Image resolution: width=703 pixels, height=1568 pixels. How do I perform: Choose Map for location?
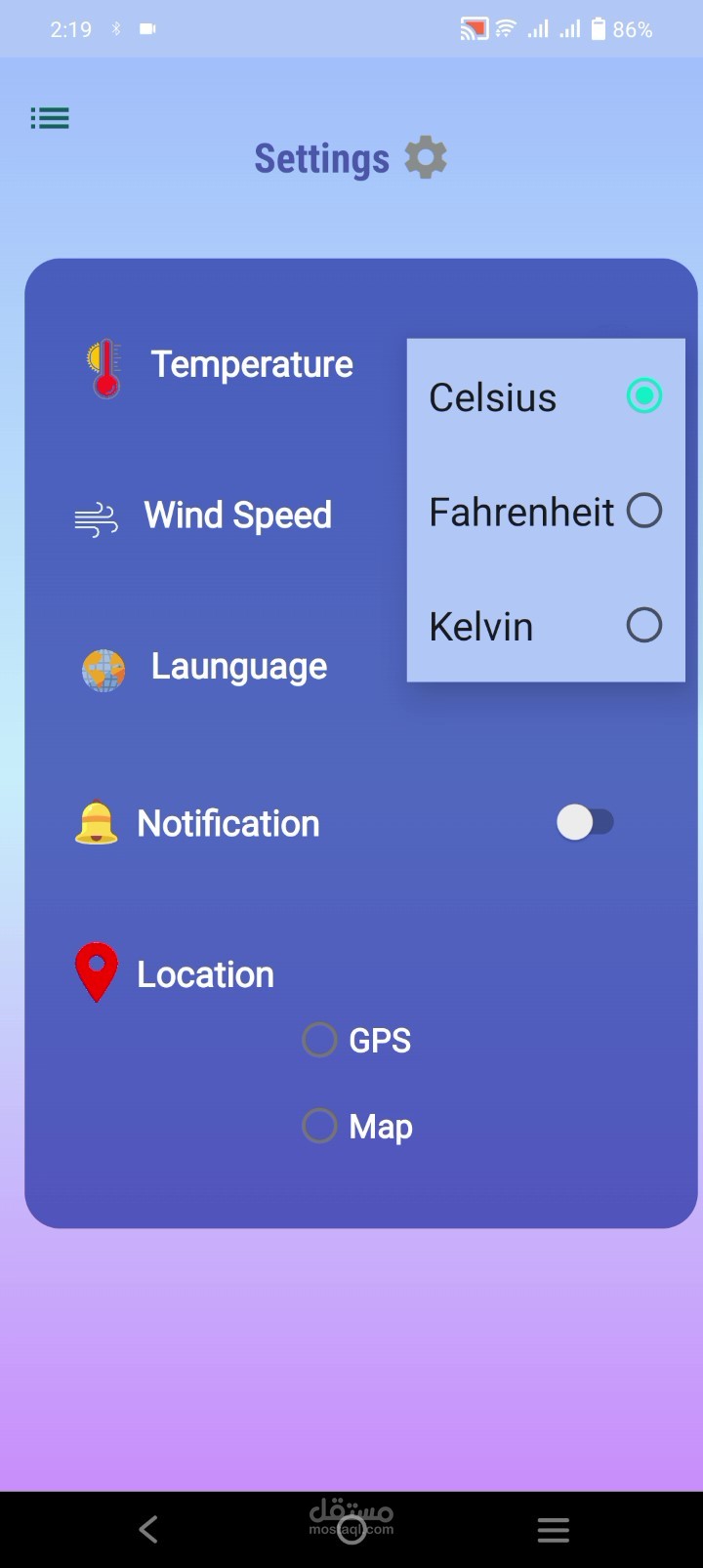(357, 1126)
